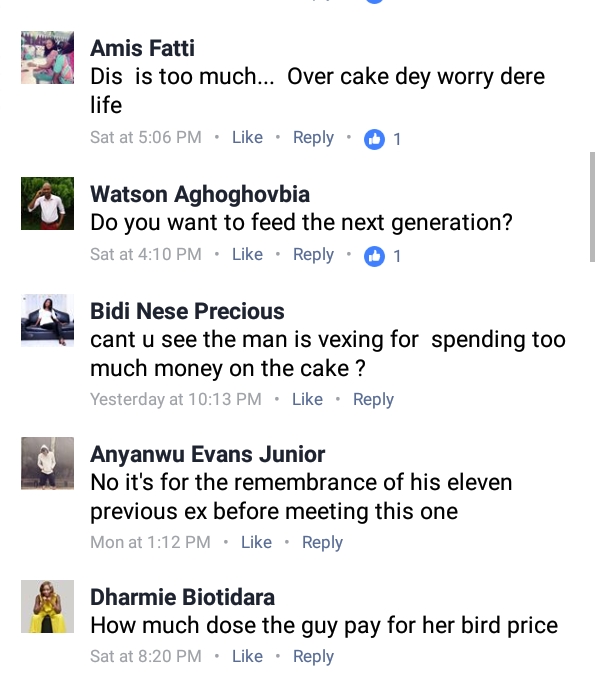Image resolution: width=600 pixels, height=675 pixels.
Task: Open Bidi Nese Precious's profile name
Action: pyautogui.click(x=187, y=312)
